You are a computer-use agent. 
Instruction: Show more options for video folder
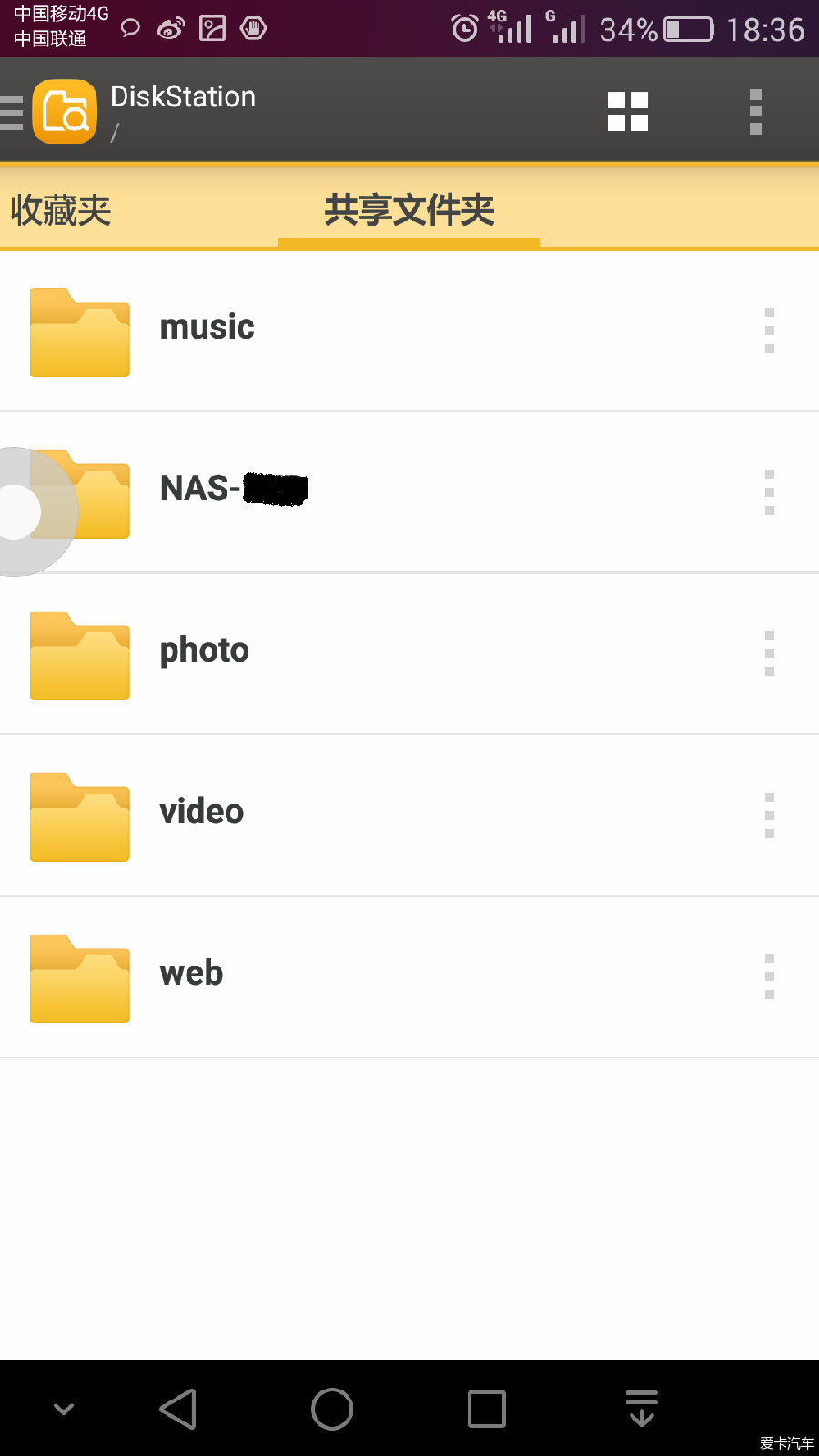click(770, 814)
